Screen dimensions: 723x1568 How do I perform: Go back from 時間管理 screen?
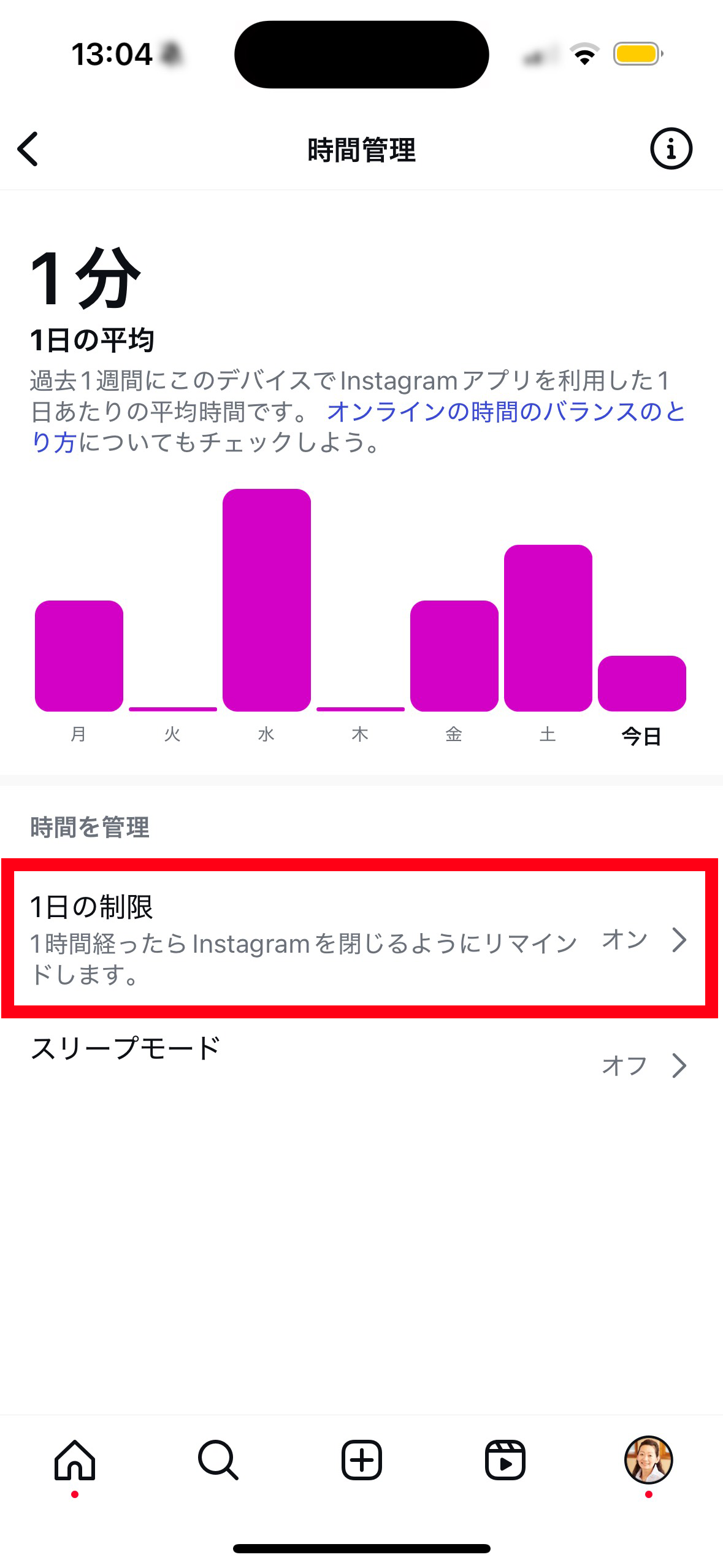[x=28, y=149]
